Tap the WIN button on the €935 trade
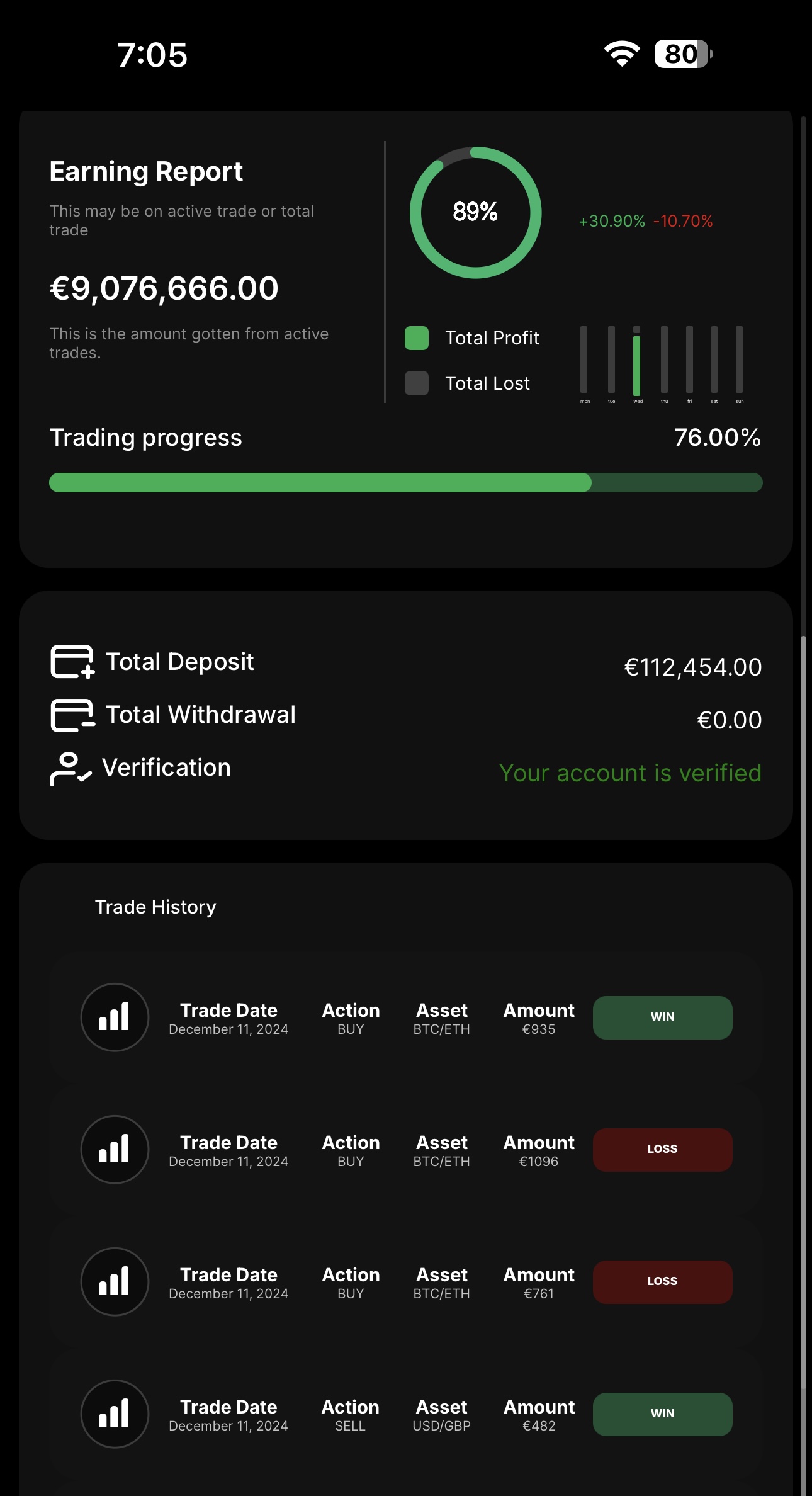 [662, 1017]
